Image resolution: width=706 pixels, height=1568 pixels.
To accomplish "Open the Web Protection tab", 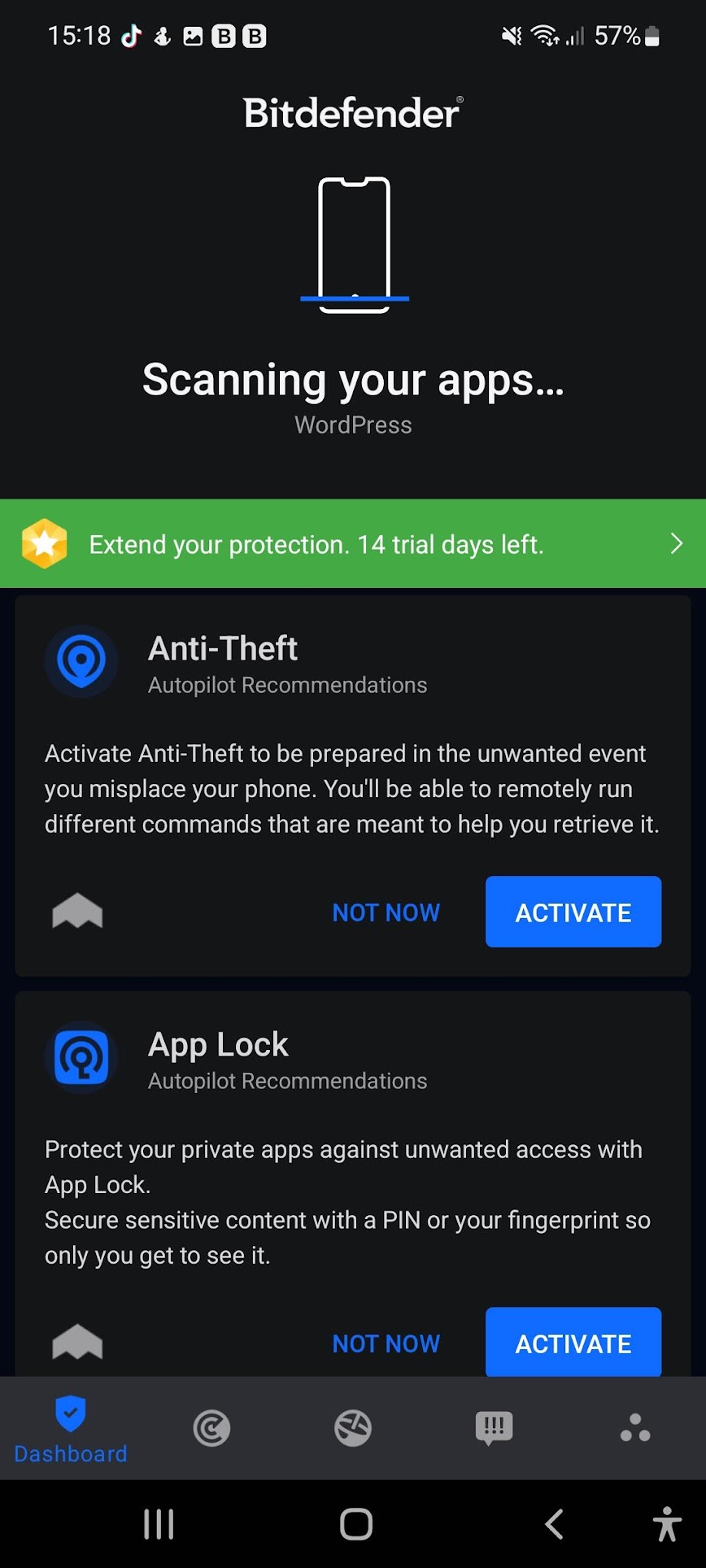I will coord(353,1428).
